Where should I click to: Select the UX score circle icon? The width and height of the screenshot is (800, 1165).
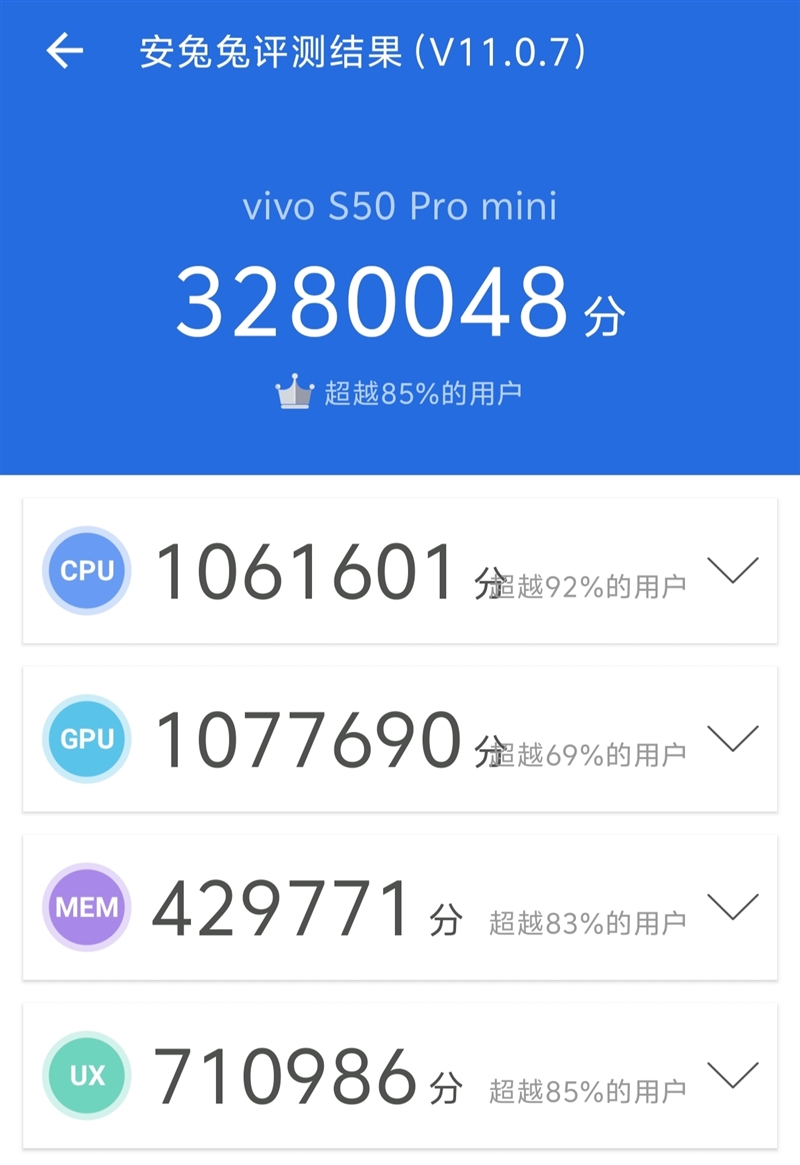coord(85,1075)
